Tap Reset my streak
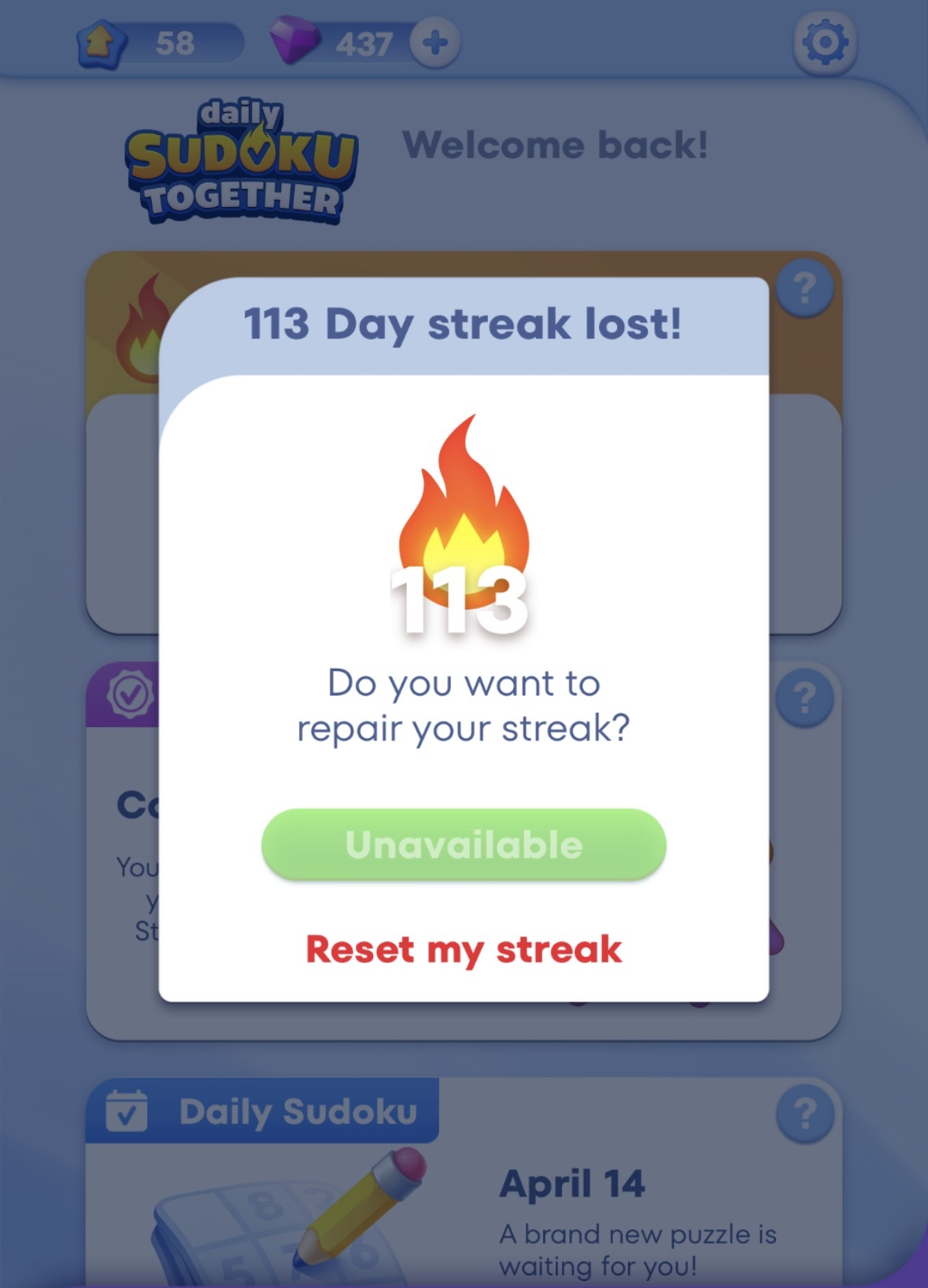Image resolution: width=928 pixels, height=1288 pixels. 464,949
